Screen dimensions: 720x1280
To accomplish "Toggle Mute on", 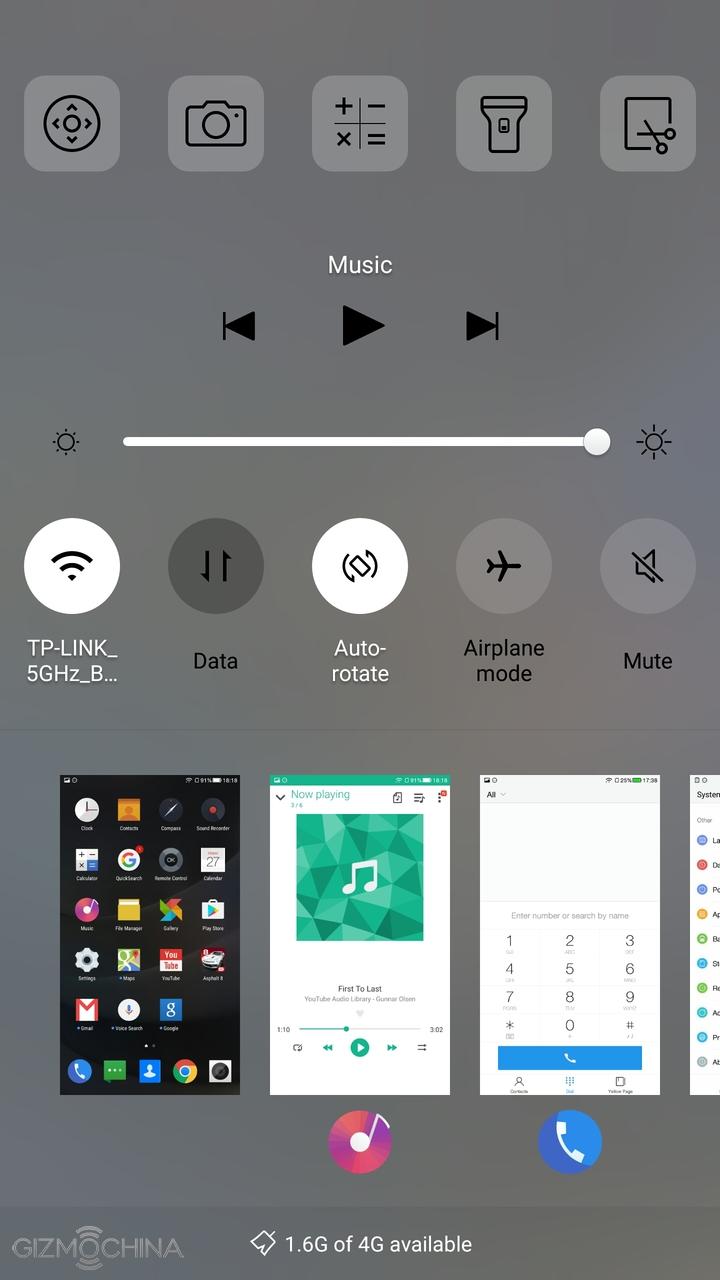I will coord(648,566).
